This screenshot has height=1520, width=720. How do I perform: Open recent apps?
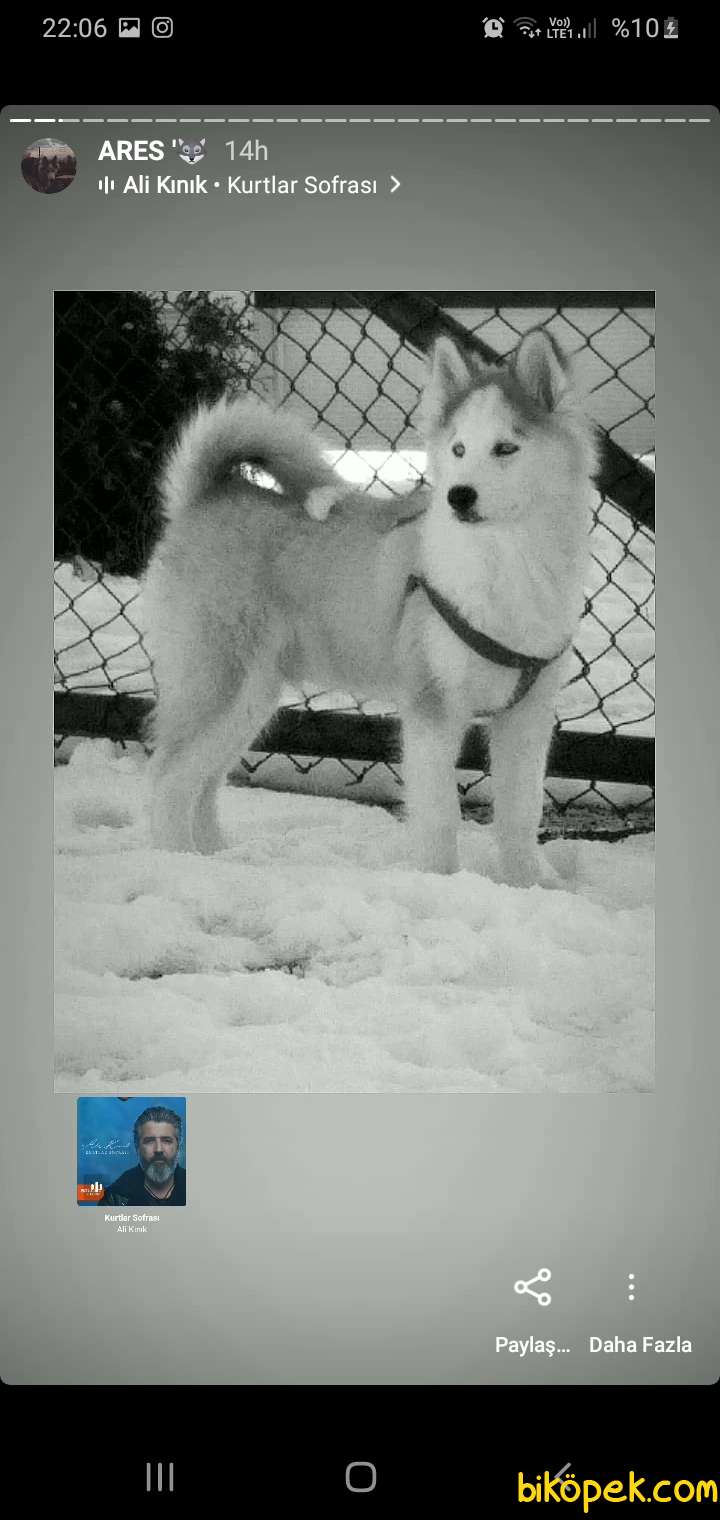click(160, 1476)
